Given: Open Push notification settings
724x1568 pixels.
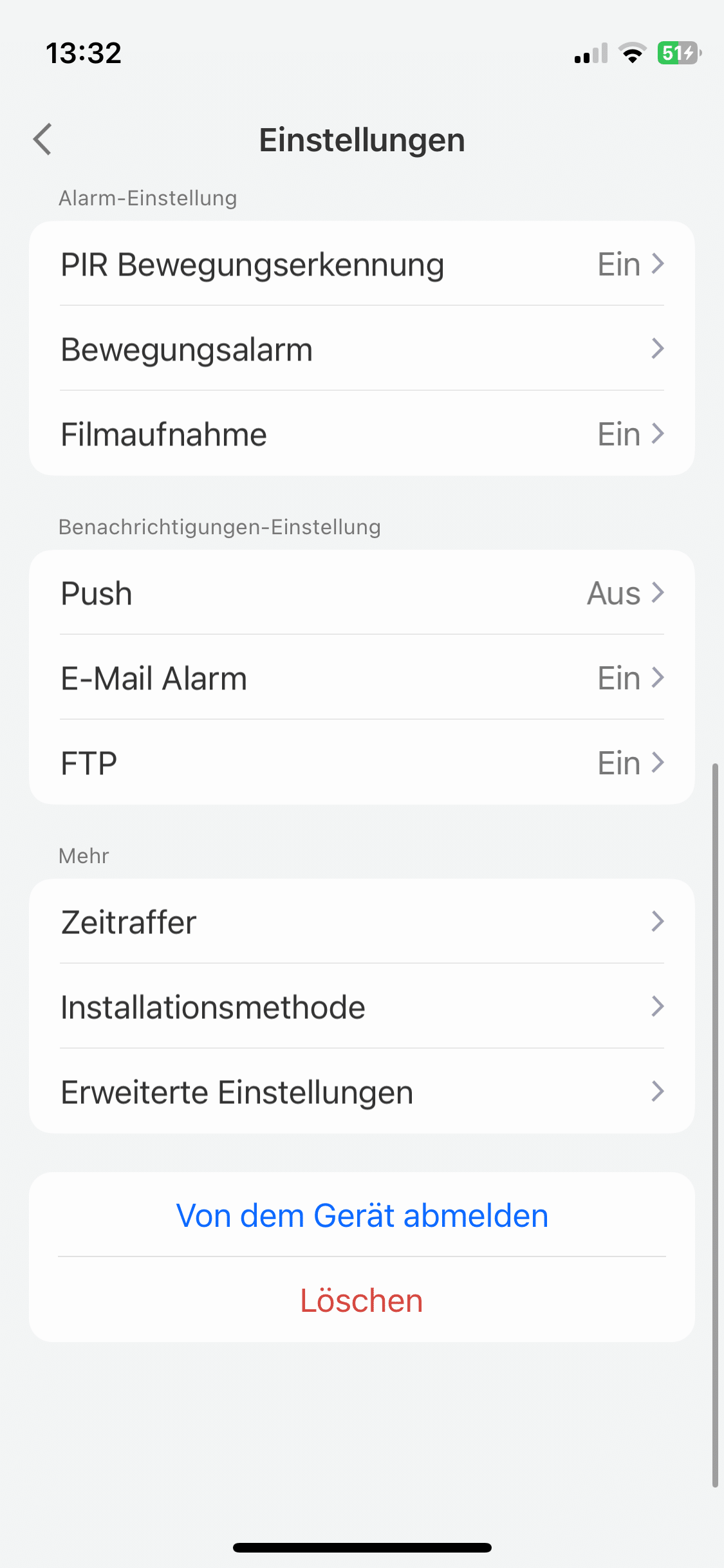Looking at the screenshot, I should (x=362, y=593).
